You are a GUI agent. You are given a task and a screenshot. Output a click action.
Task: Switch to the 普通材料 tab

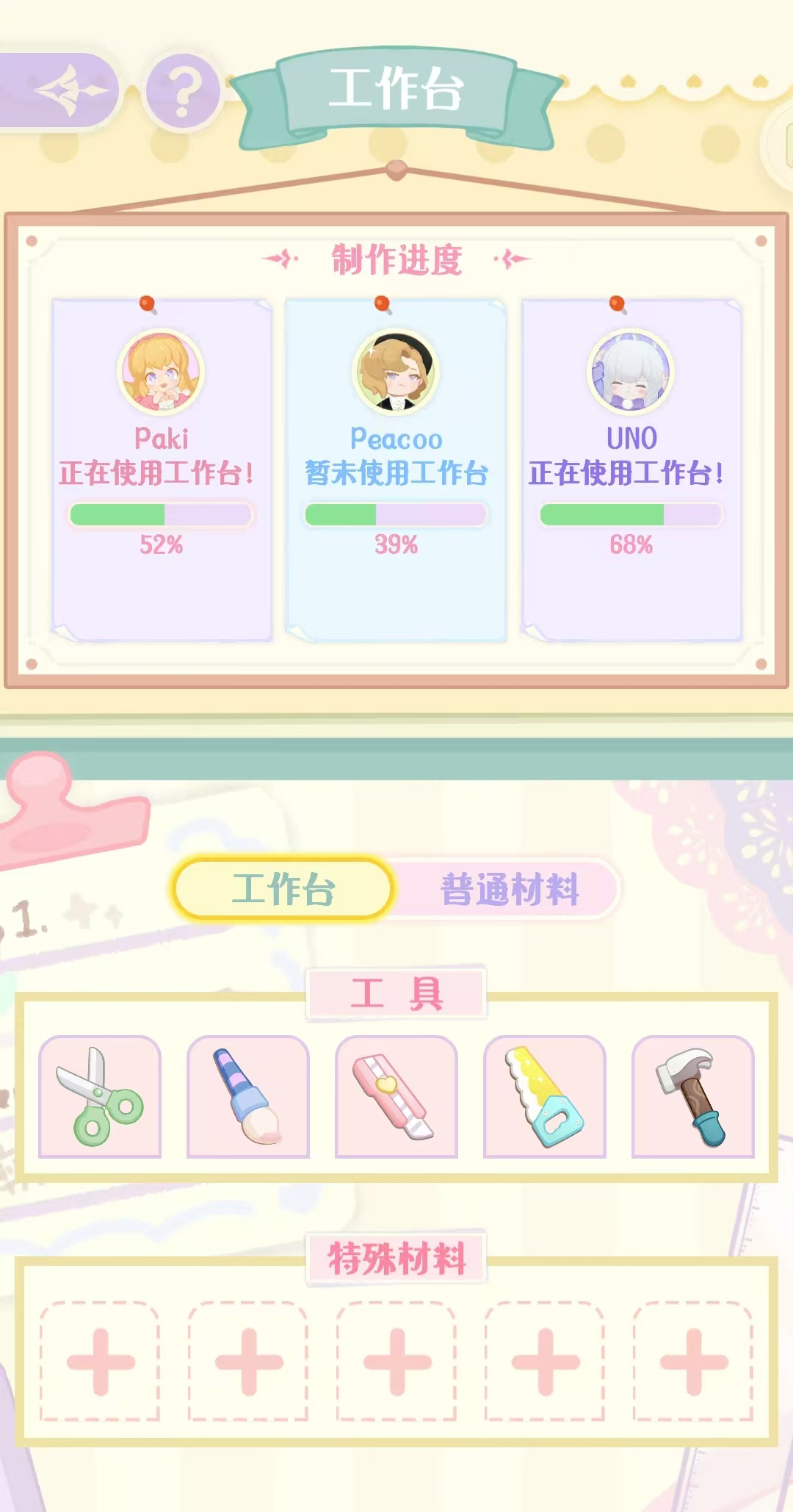pyautogui.click(x=510, y=889)
